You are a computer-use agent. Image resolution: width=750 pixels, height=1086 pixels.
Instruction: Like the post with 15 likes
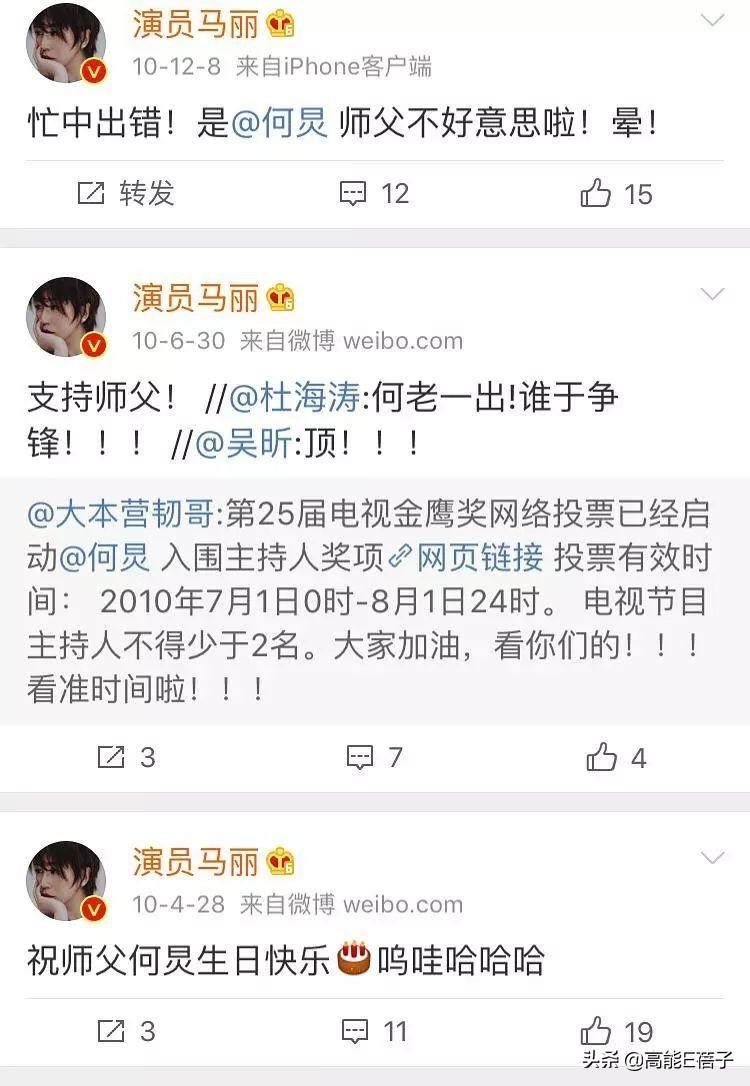tap(616, 193)
